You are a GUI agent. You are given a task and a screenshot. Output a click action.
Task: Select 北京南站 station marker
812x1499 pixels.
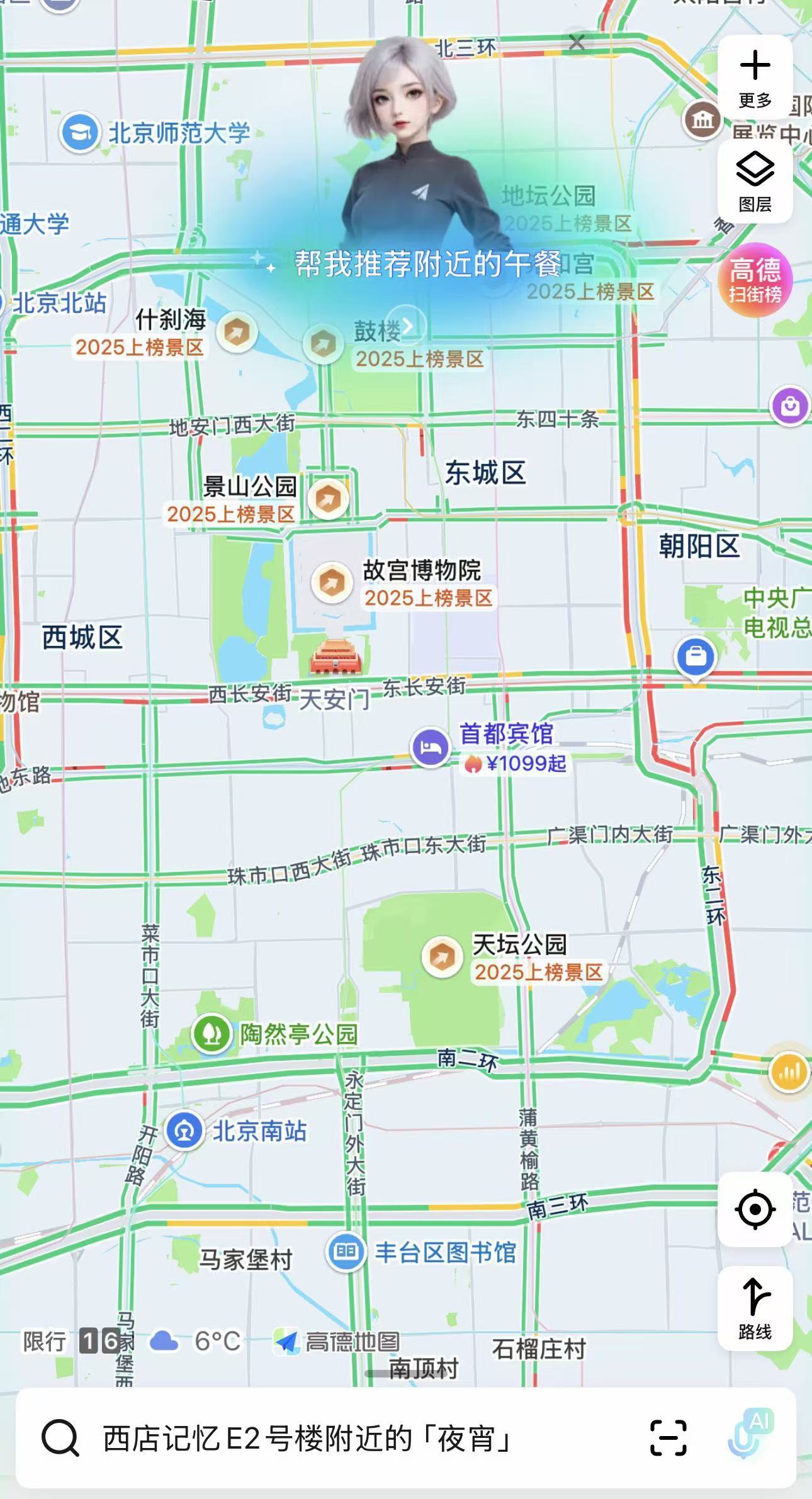coord(184,1131)
